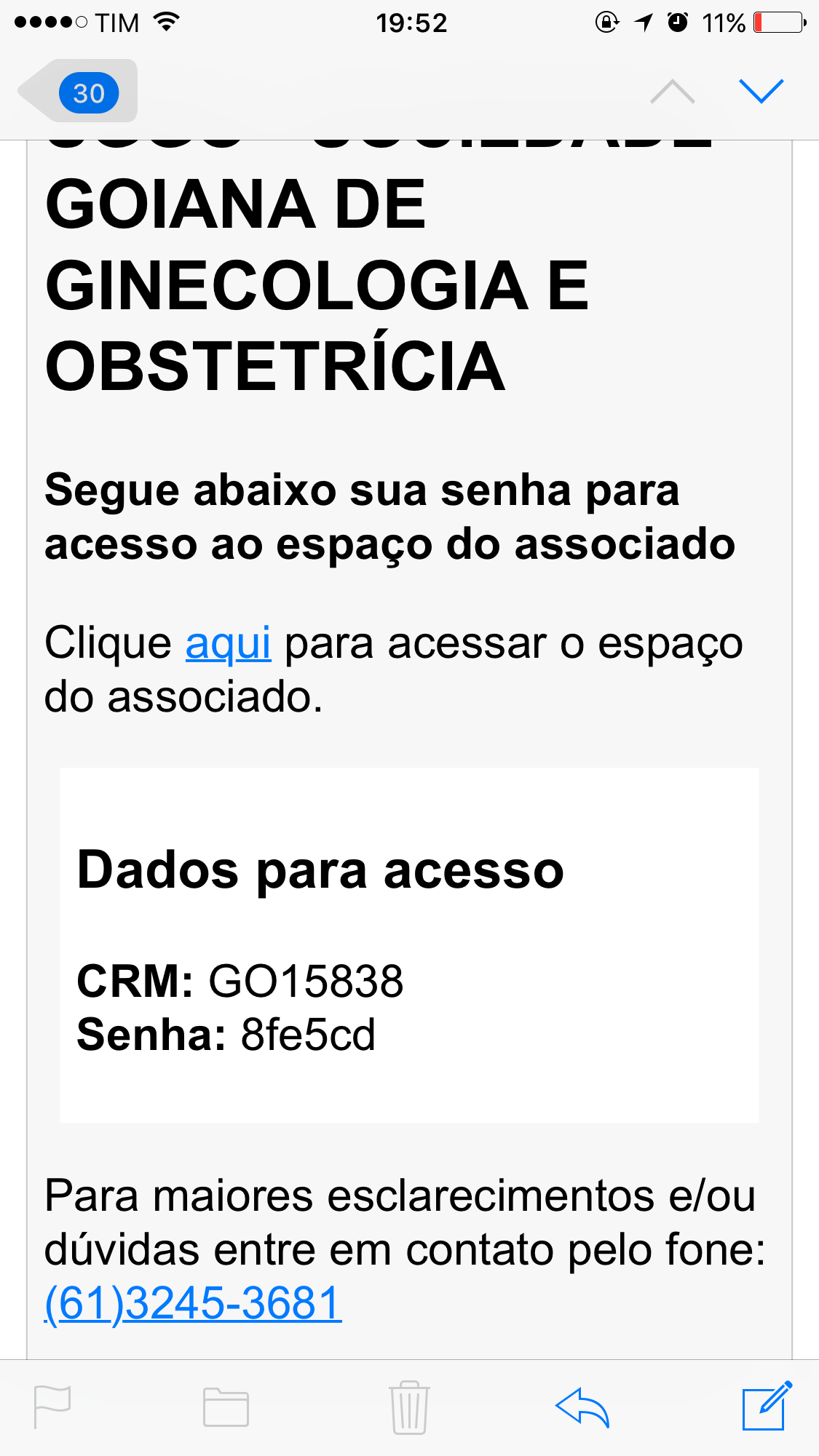The width and height of the screenshot is (819, 1456).
Task: Reply to this email
Action: tap(582, 1407)
